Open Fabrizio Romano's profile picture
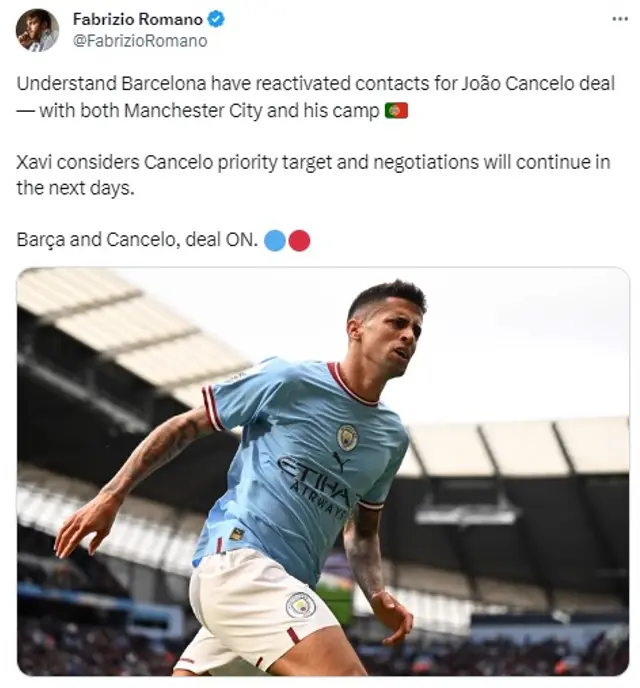This screenshot has height=688, width=640. tap(37, 30)
